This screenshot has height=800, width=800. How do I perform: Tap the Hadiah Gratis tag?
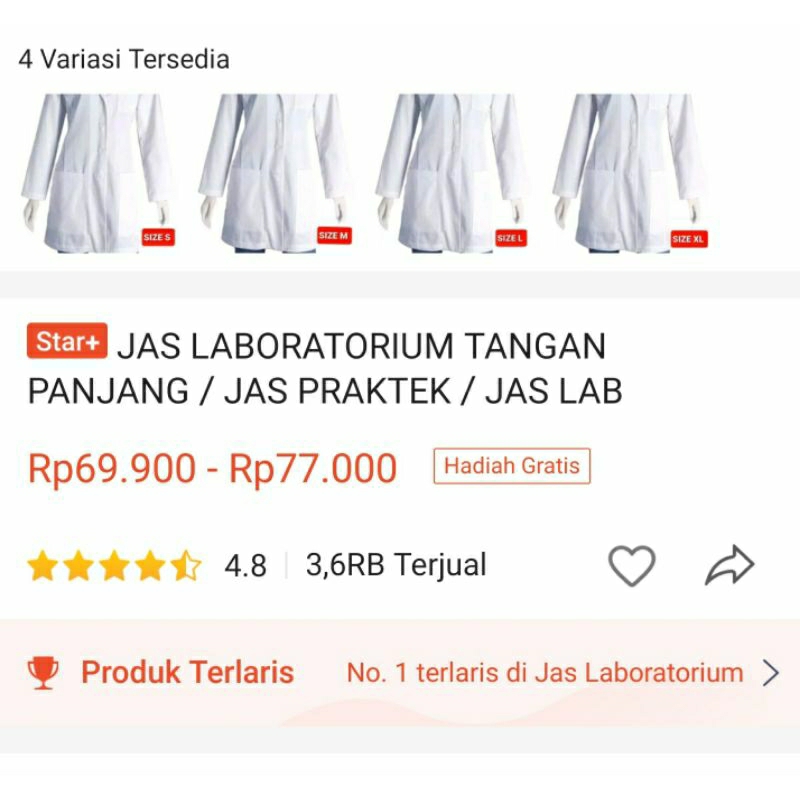[511, 466]
